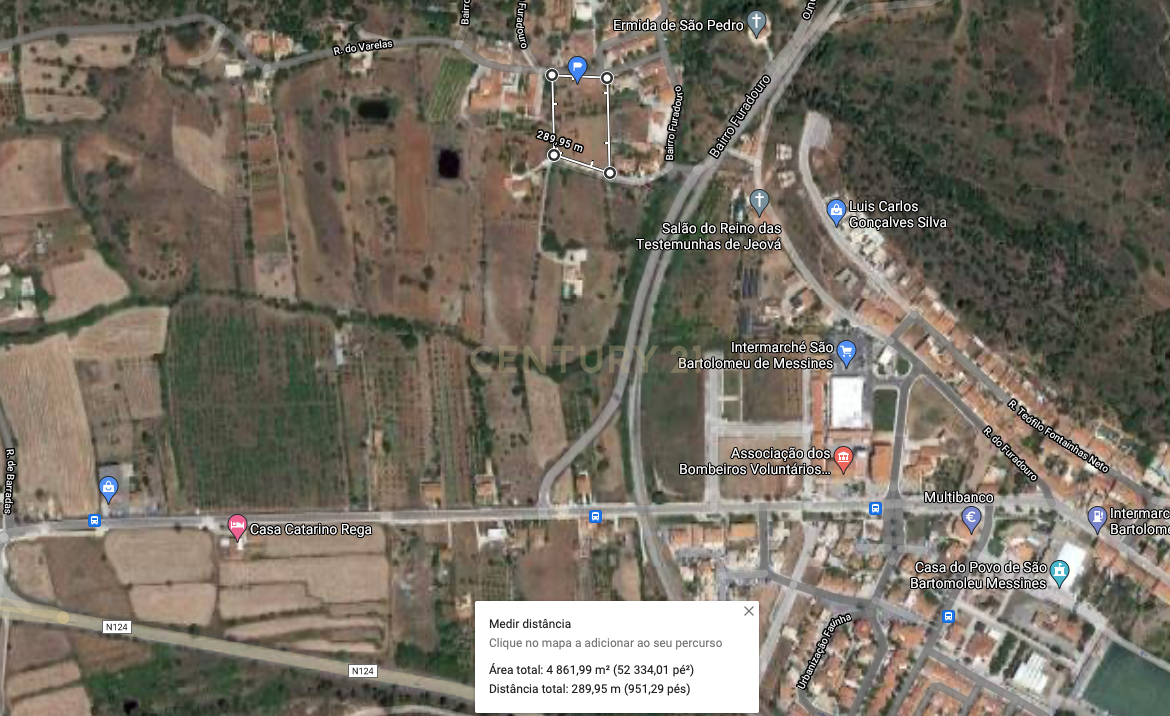The width and height of the screenshot is (1170, 716).
Task: Select the Casa Catarino Rega hotel marker
Action: (x=237, y=525)
